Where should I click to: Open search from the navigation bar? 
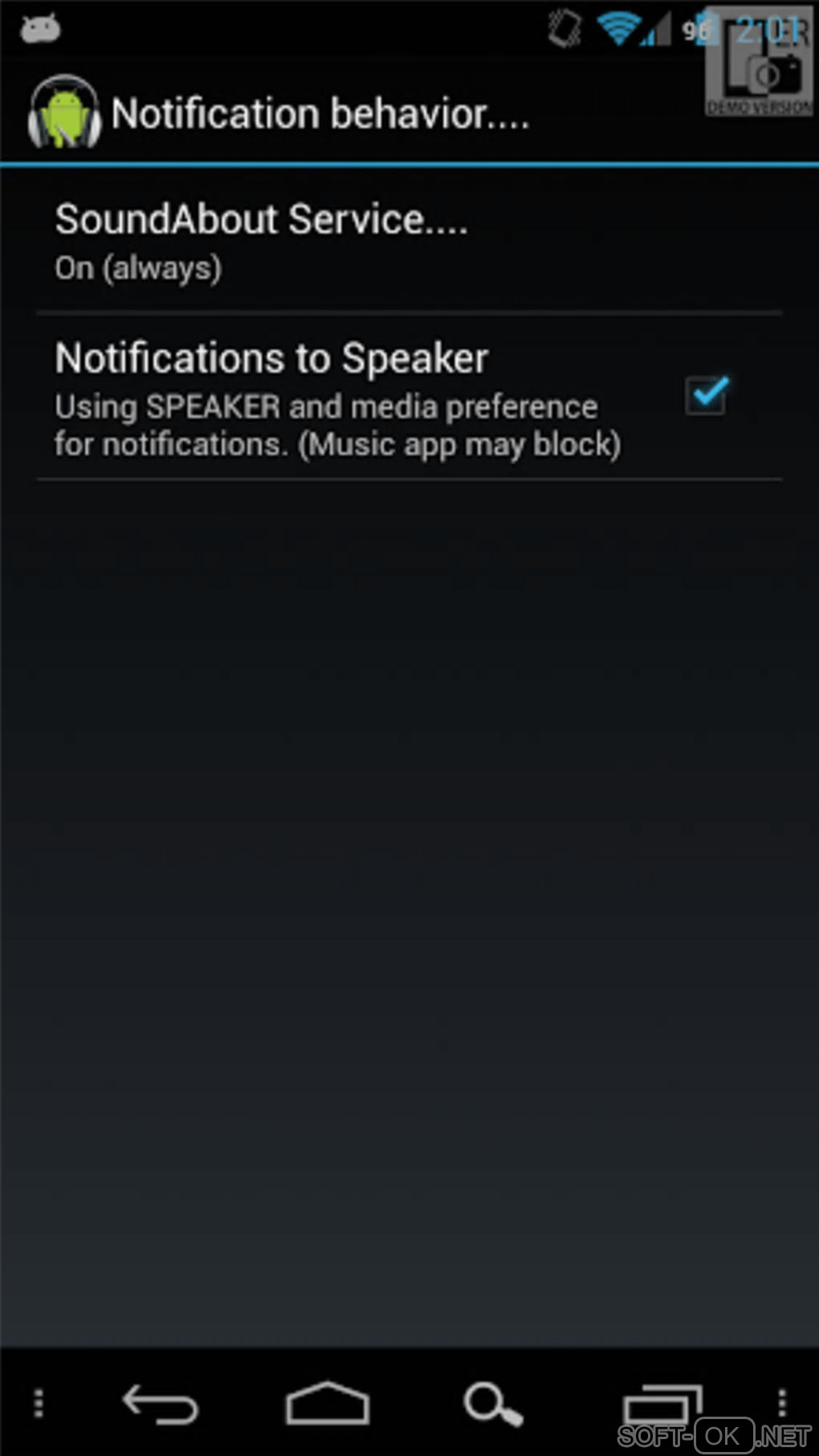click(x=492, y=1403)
